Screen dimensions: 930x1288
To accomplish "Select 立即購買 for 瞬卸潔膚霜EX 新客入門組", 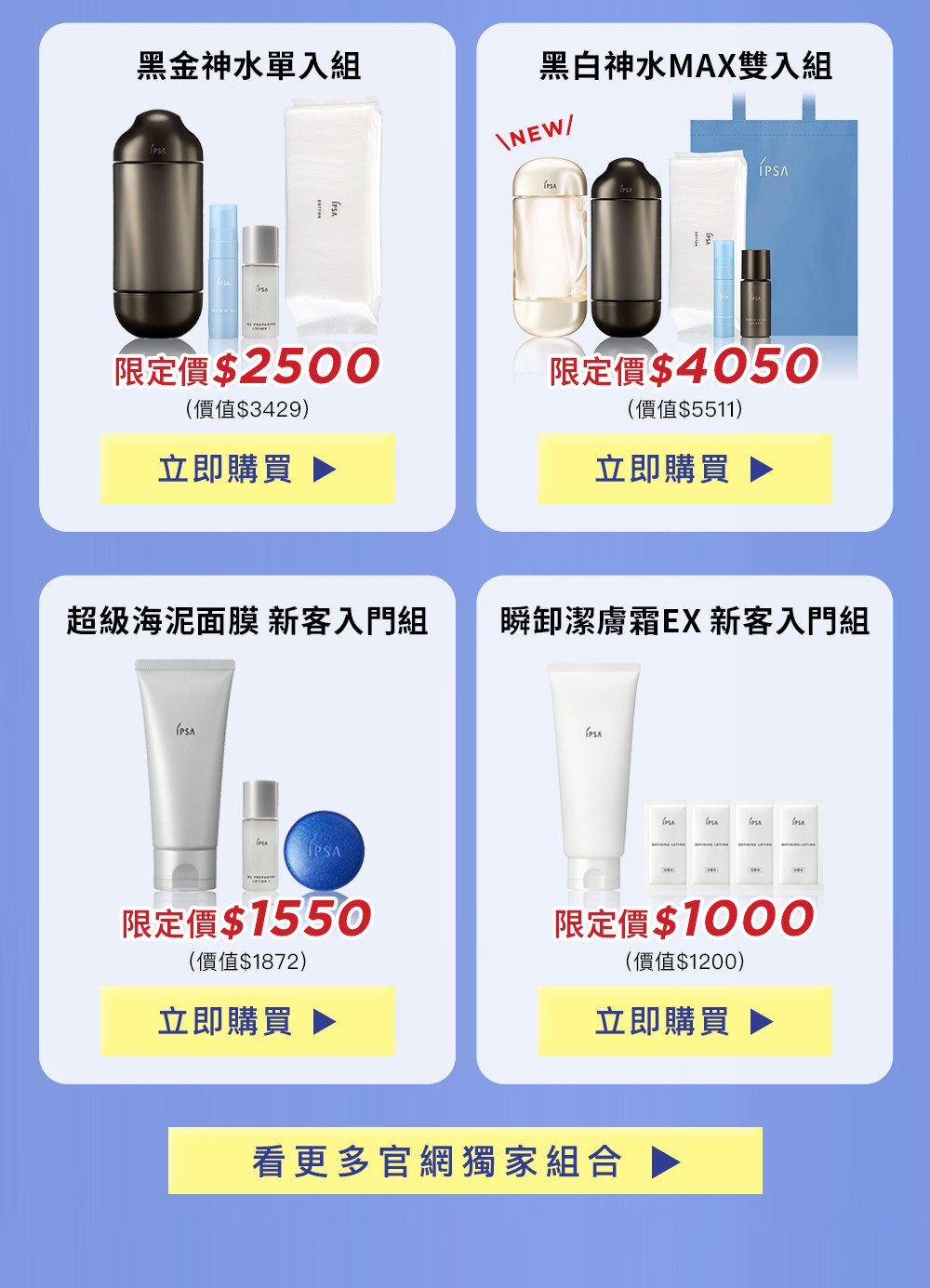I will (668, 1020).
